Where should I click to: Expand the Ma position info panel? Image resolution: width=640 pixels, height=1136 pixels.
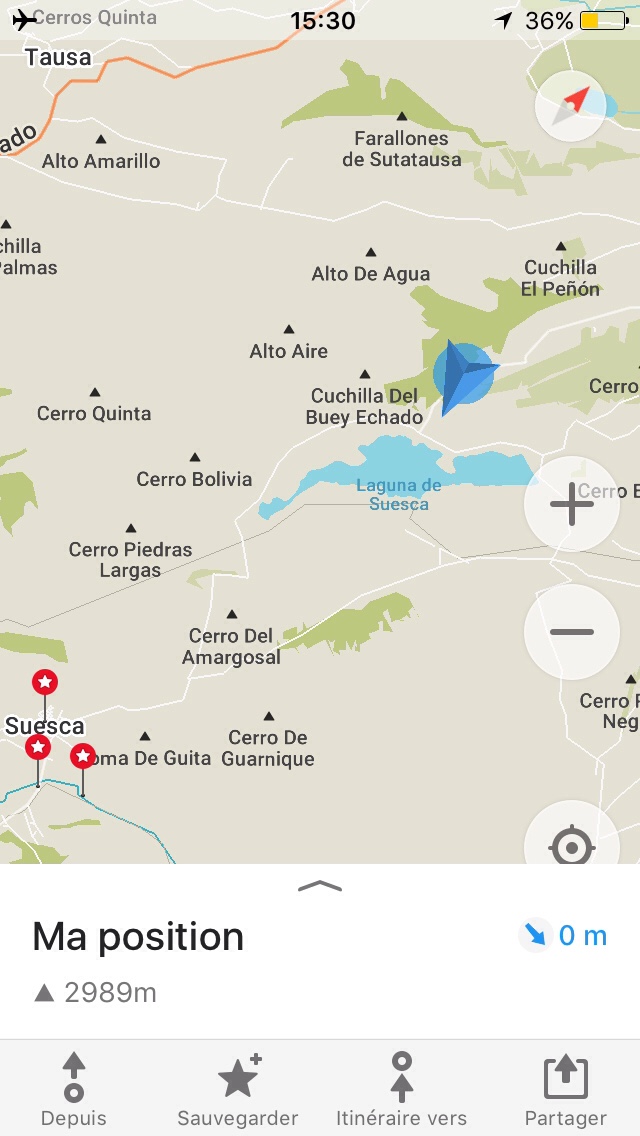(x=320, y=886)
